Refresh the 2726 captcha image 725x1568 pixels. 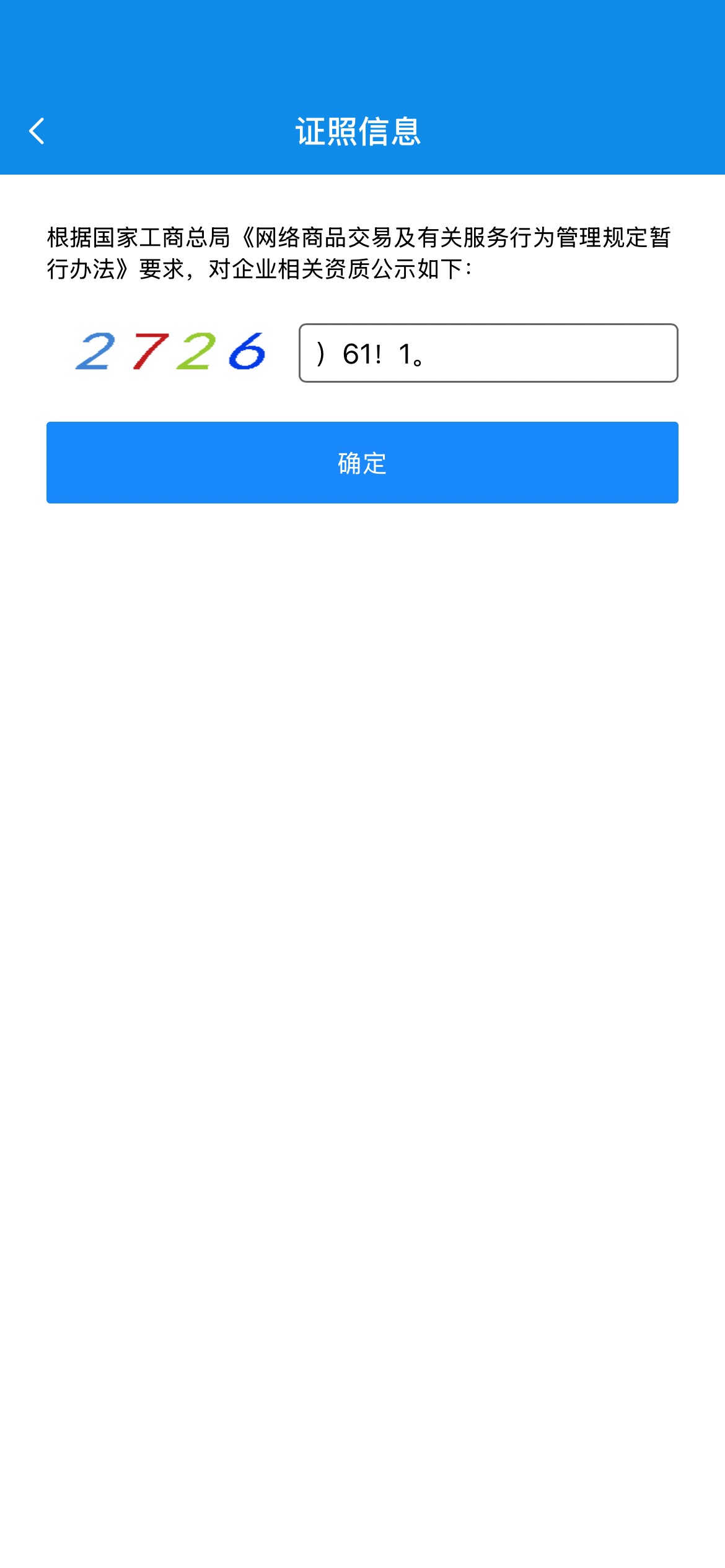[170, 352]
